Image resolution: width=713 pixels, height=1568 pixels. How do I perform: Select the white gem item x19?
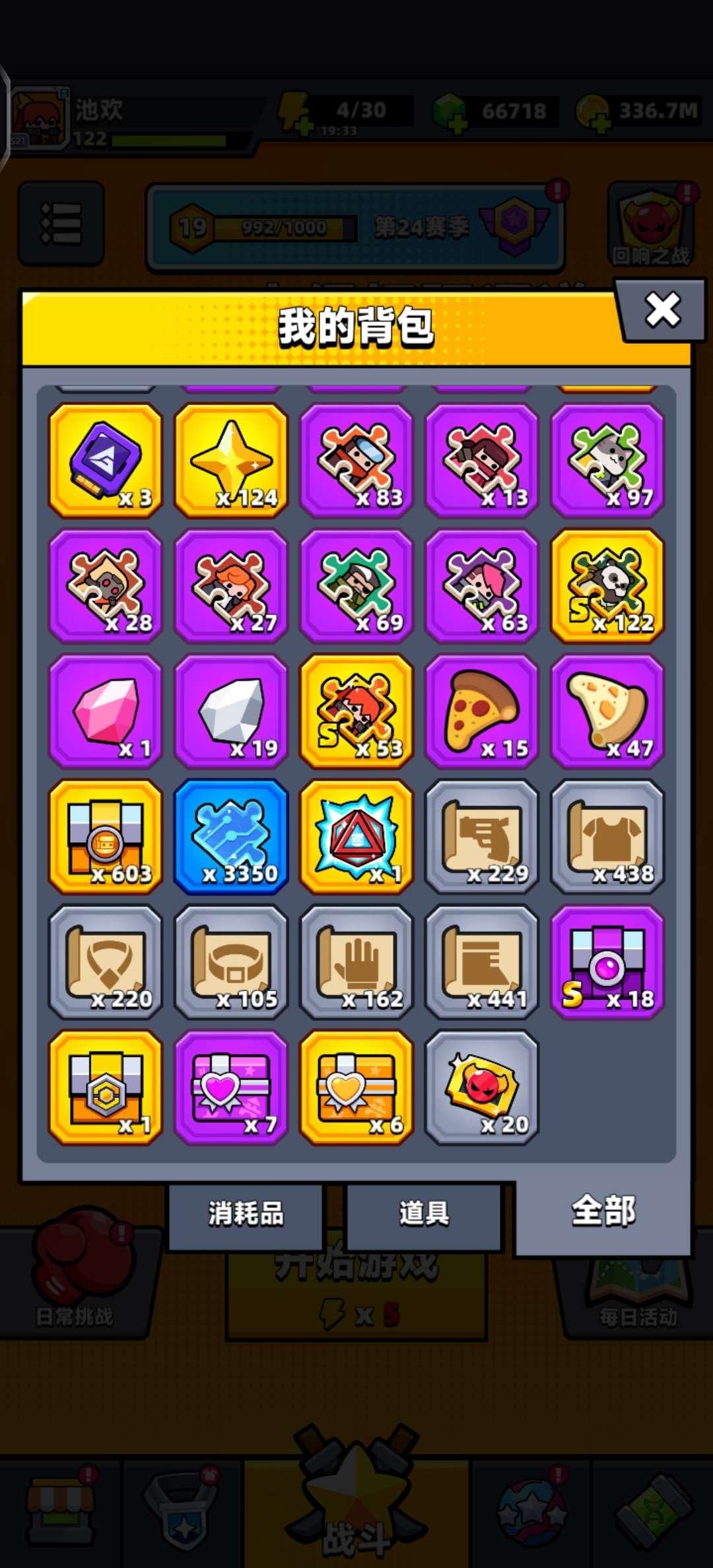[x=231, y=711]
